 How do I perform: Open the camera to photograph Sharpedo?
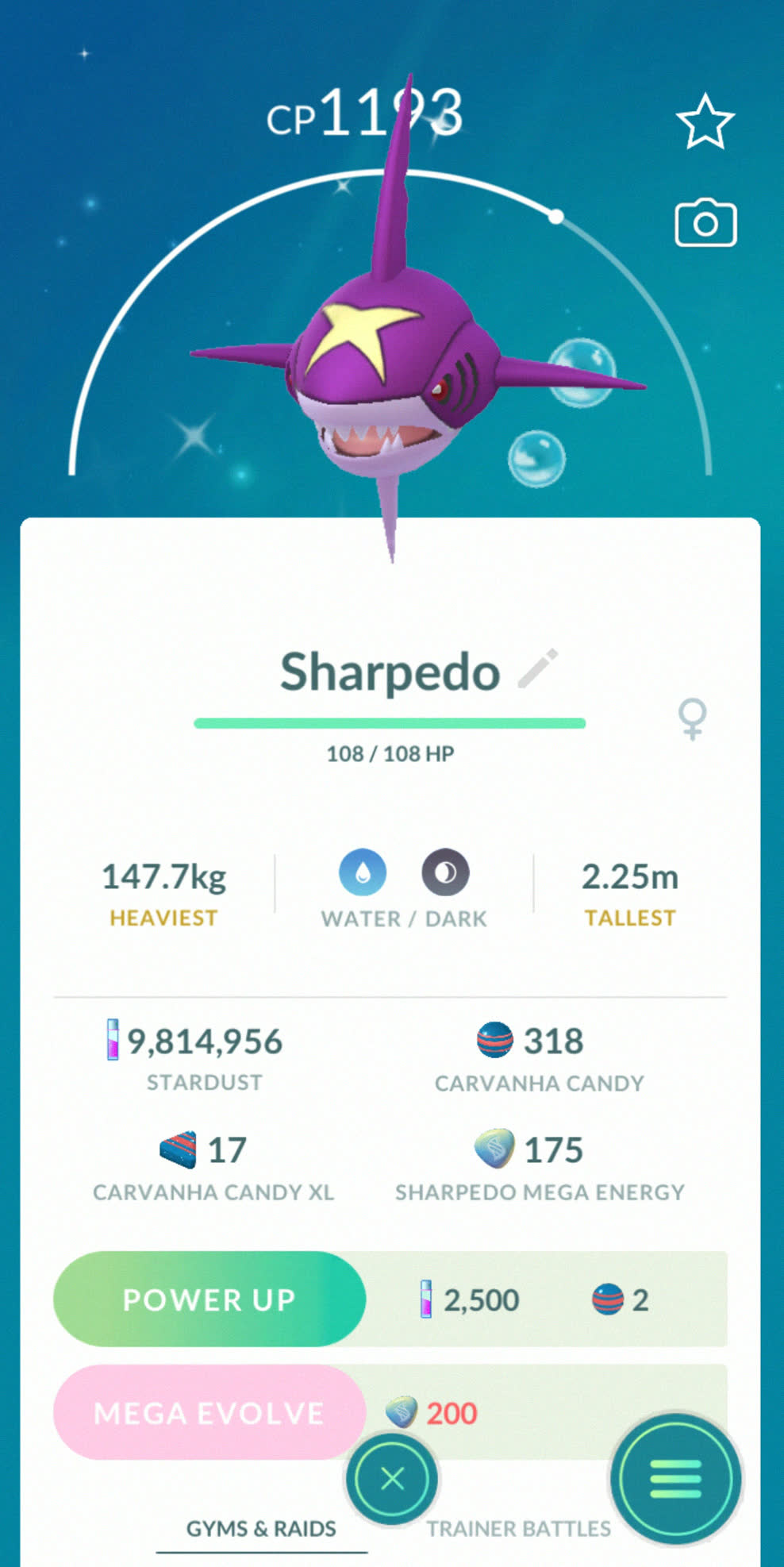pyautogui.click(x=705, y=223)
